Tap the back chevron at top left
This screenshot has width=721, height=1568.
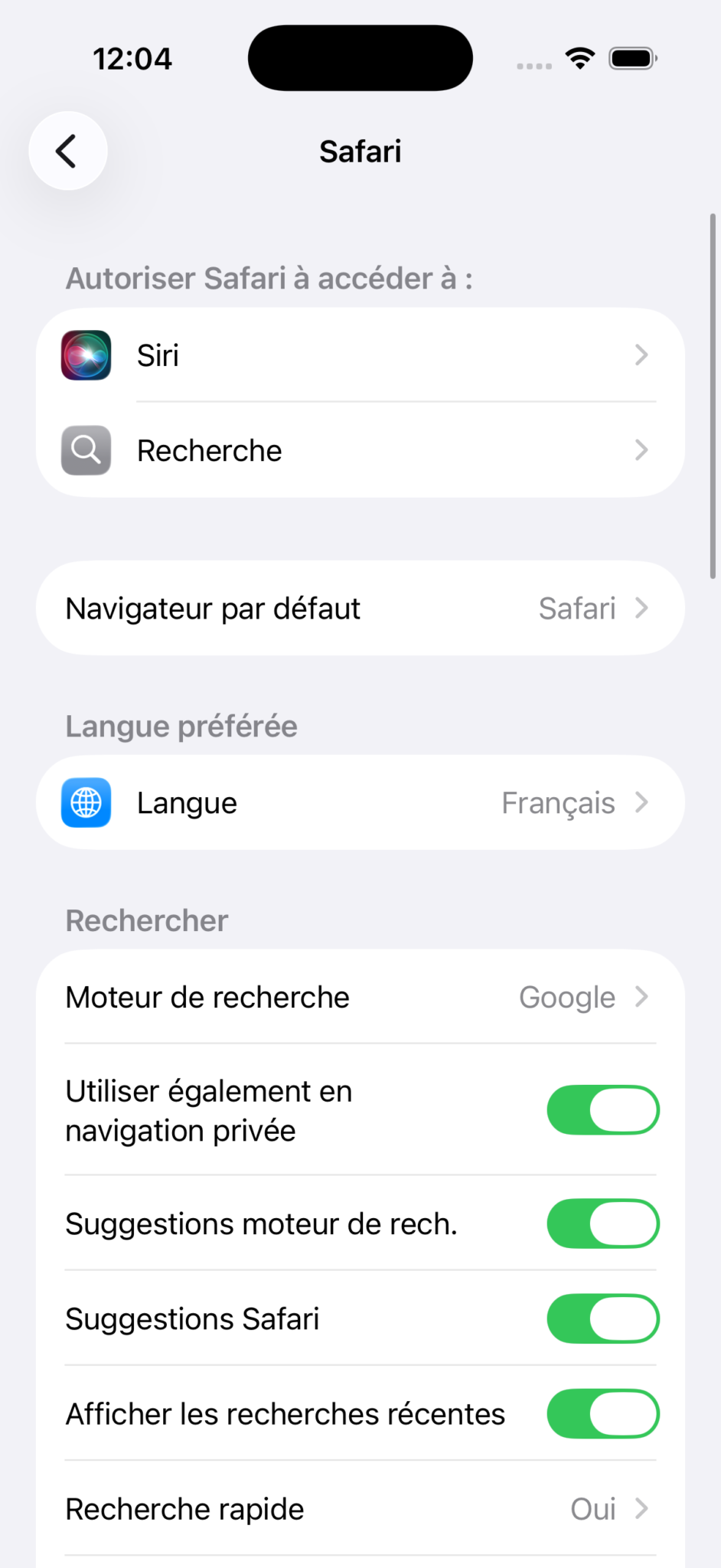pos(67,151)
